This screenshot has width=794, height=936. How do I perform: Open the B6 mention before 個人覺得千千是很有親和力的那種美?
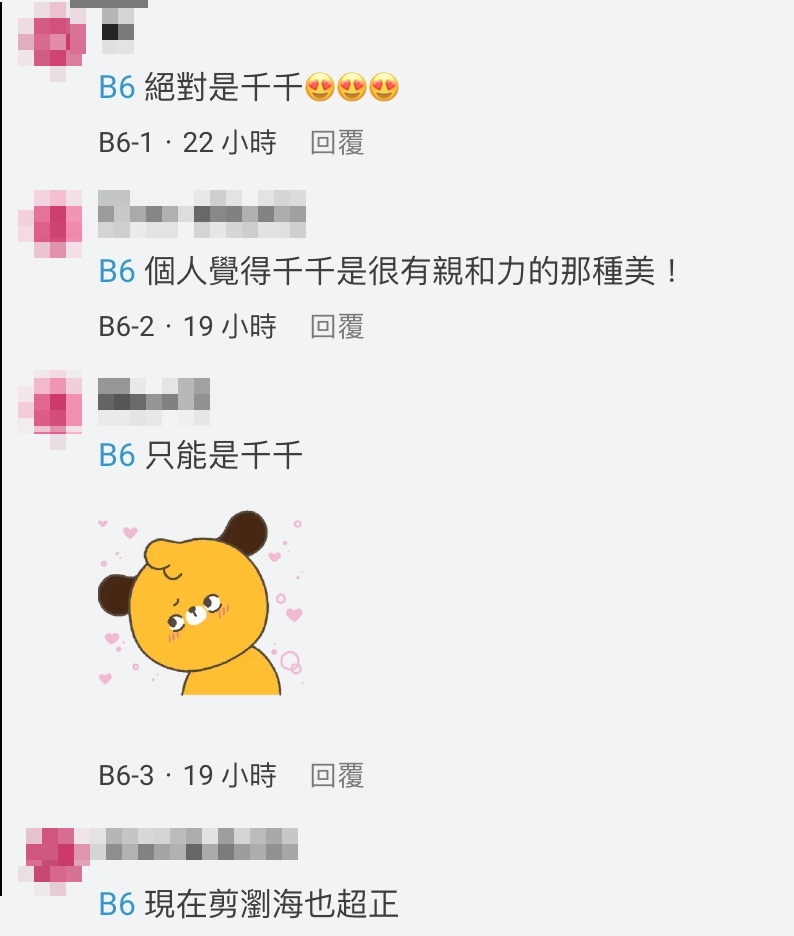(x=117, y=272)
